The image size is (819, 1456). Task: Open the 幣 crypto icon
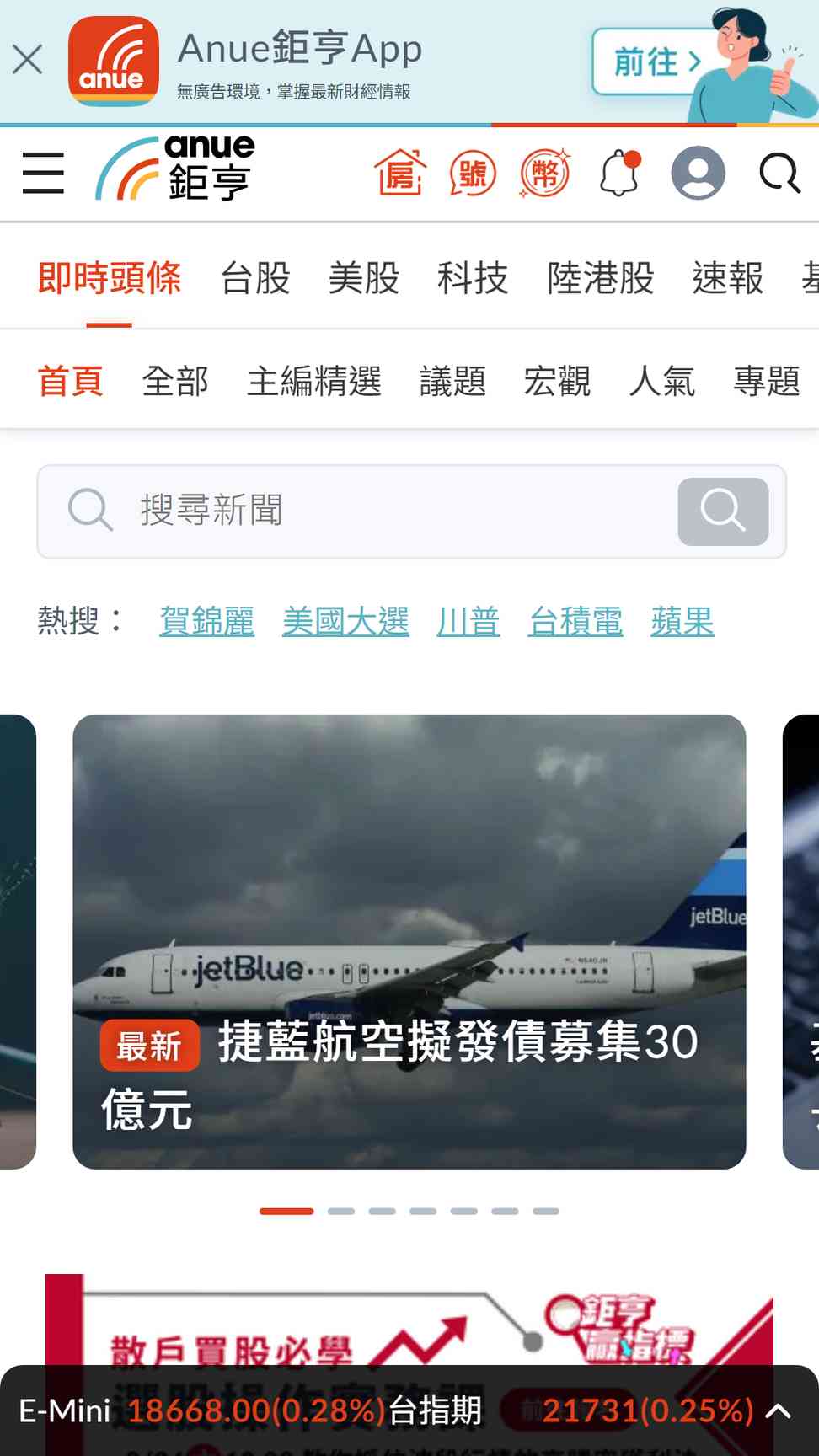[x=544, y=174]
